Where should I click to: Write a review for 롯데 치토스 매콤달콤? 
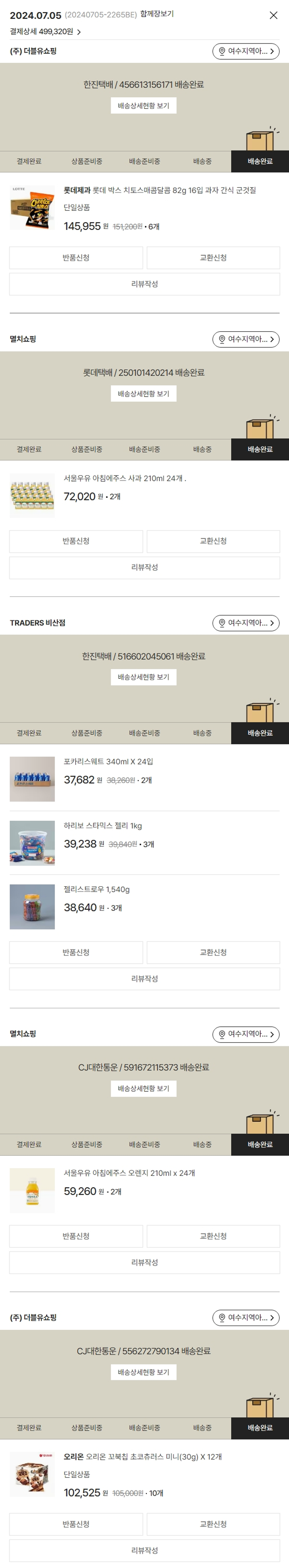(144, 284)
